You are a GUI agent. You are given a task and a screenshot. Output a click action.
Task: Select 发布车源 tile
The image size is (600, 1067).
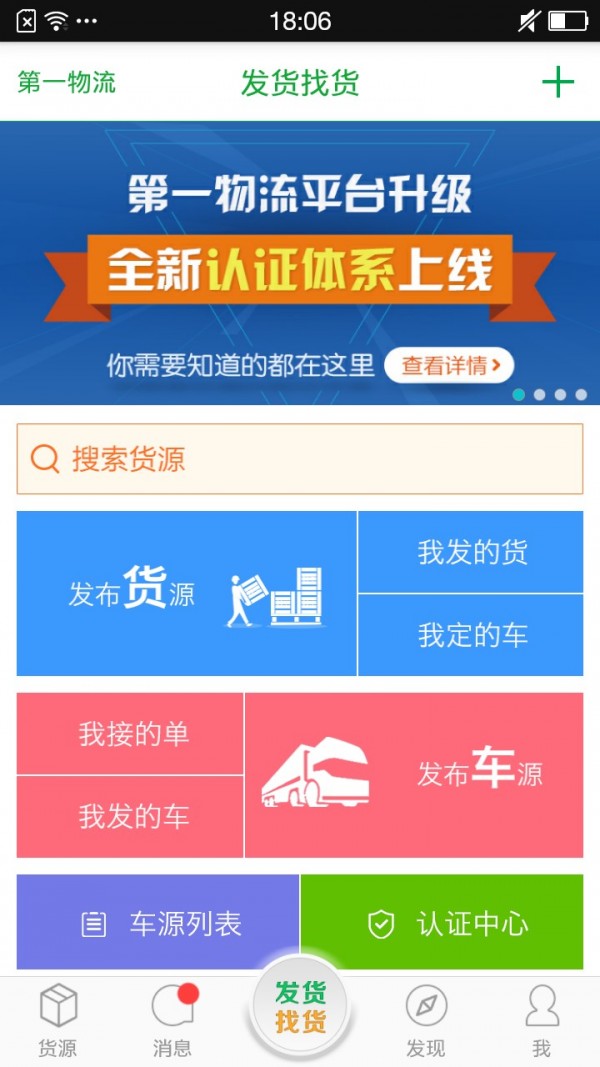coord(414,775)
